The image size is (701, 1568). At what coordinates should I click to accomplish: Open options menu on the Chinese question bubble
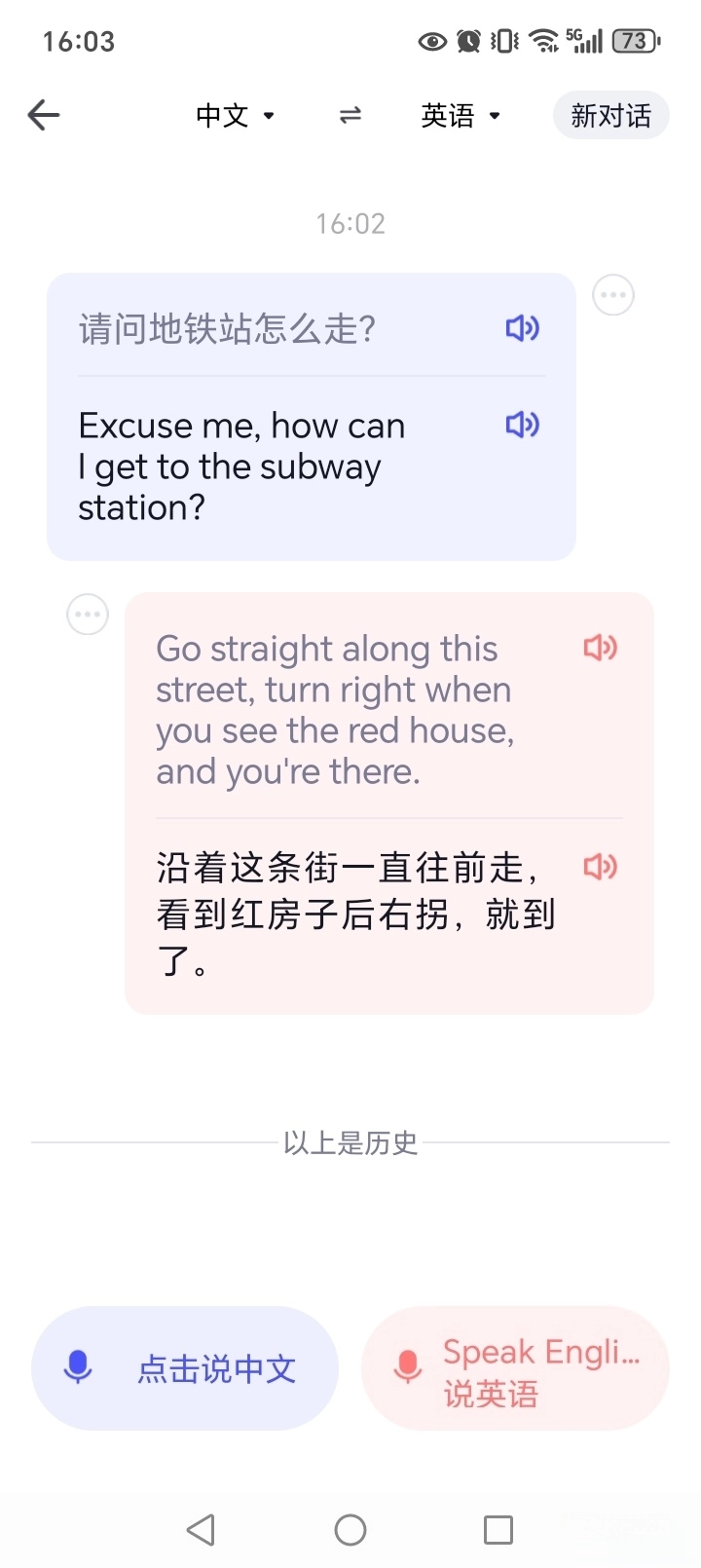[612, 294]
